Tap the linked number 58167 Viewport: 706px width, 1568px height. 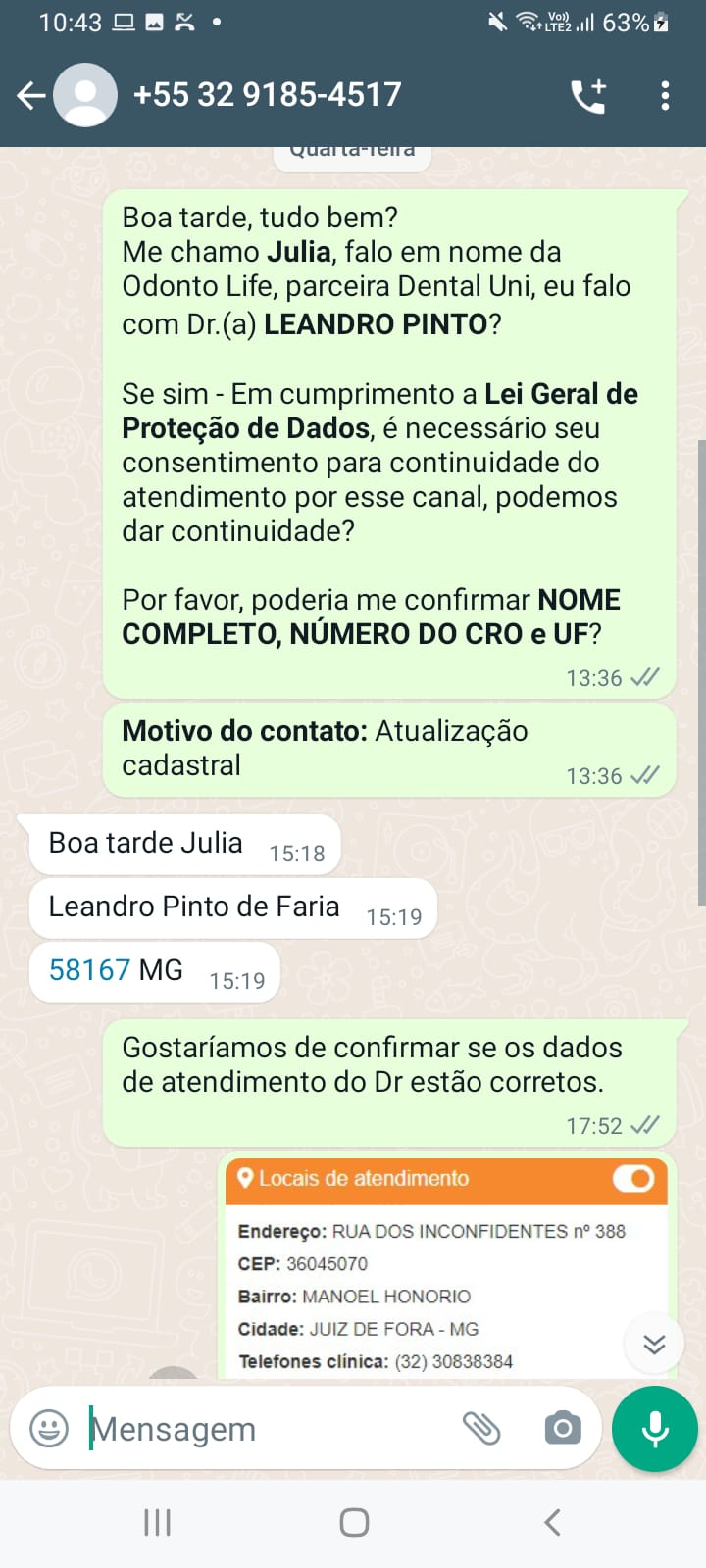[x=89, y=970]
